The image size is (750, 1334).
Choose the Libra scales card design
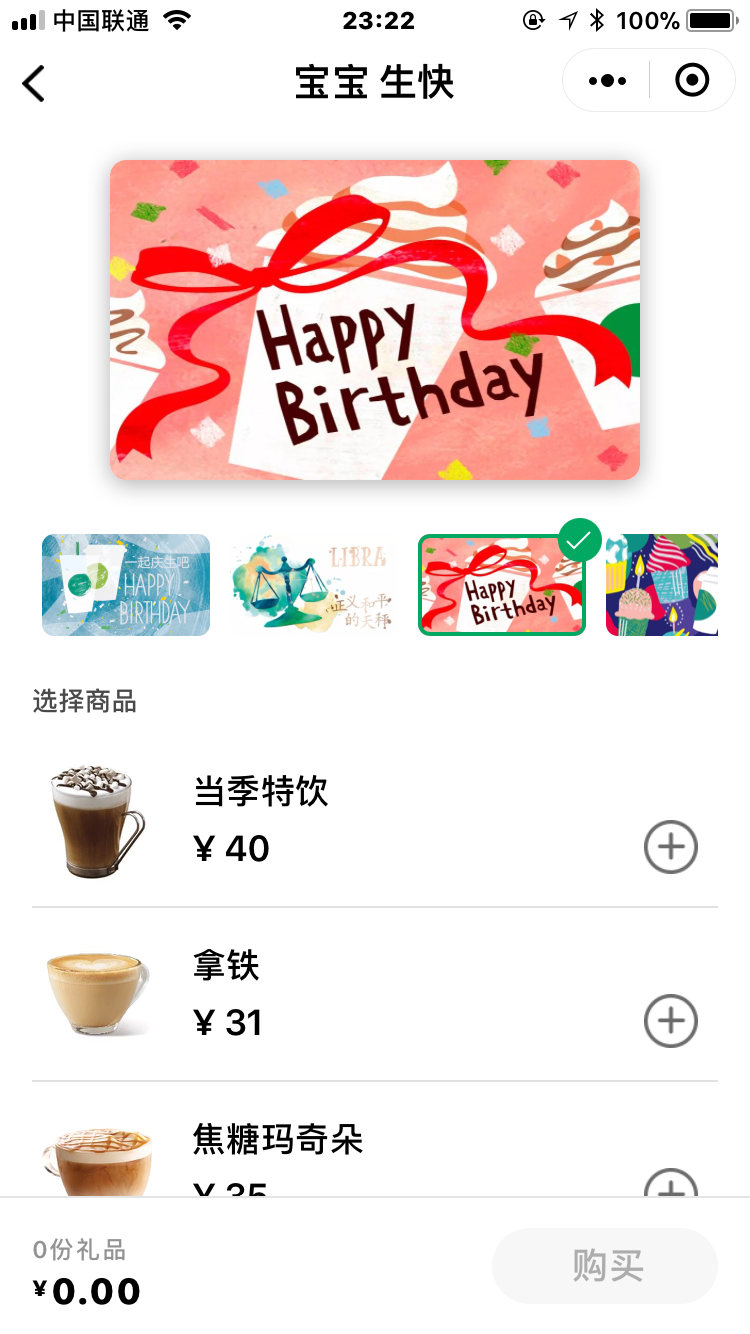(x=313, y=585)
